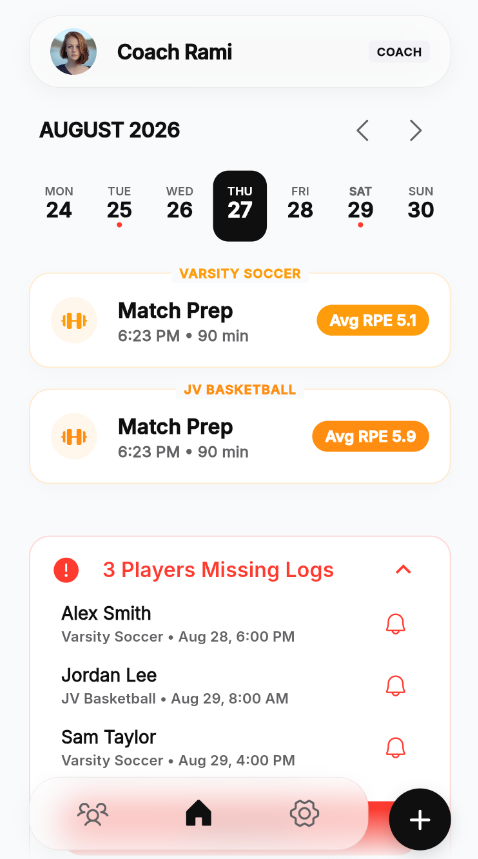
Task: Switch to the home tab
Action: point(198,814)
